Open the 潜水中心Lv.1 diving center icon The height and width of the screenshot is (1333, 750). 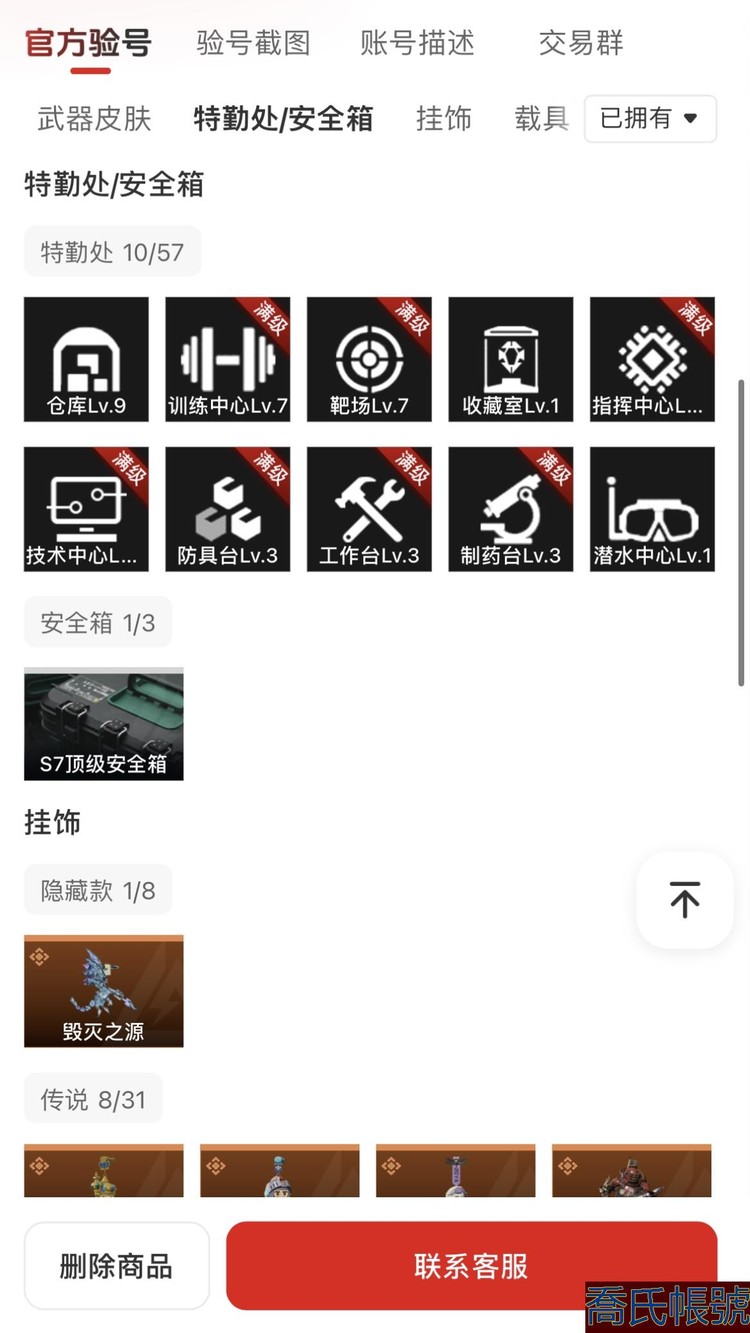point(651,508)
